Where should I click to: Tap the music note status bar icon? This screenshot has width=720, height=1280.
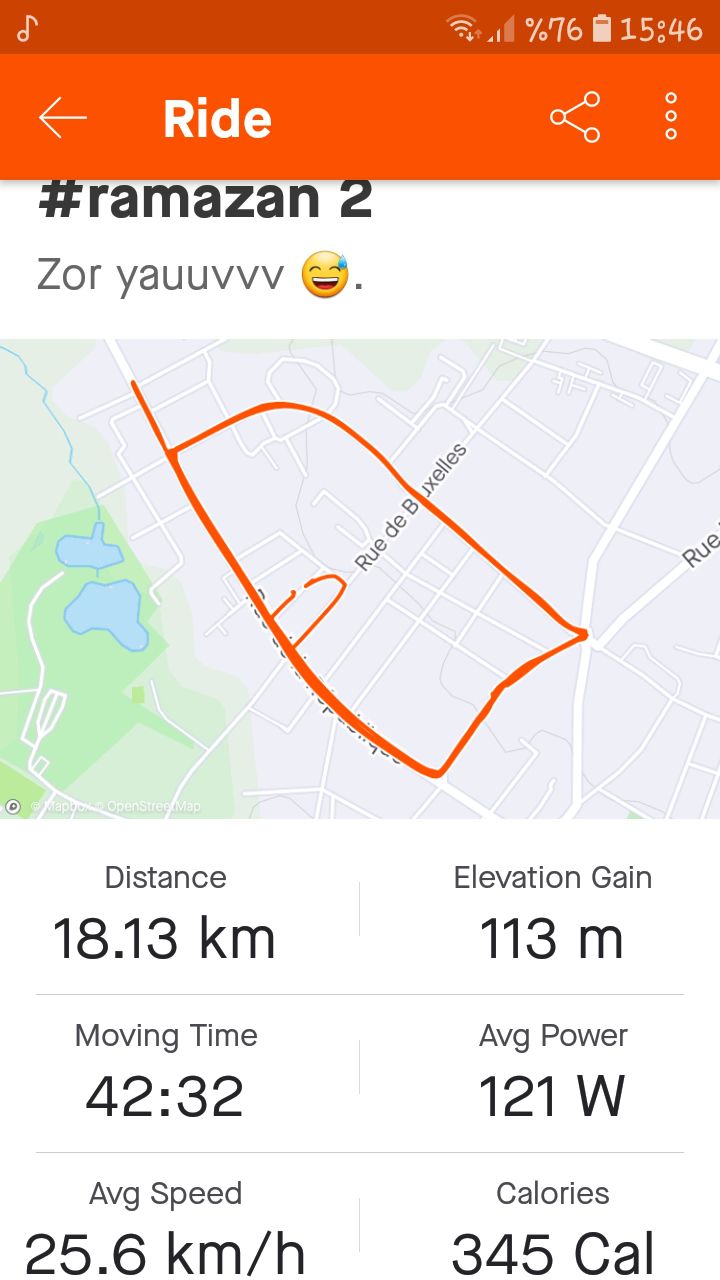click(x=26, y=28)
